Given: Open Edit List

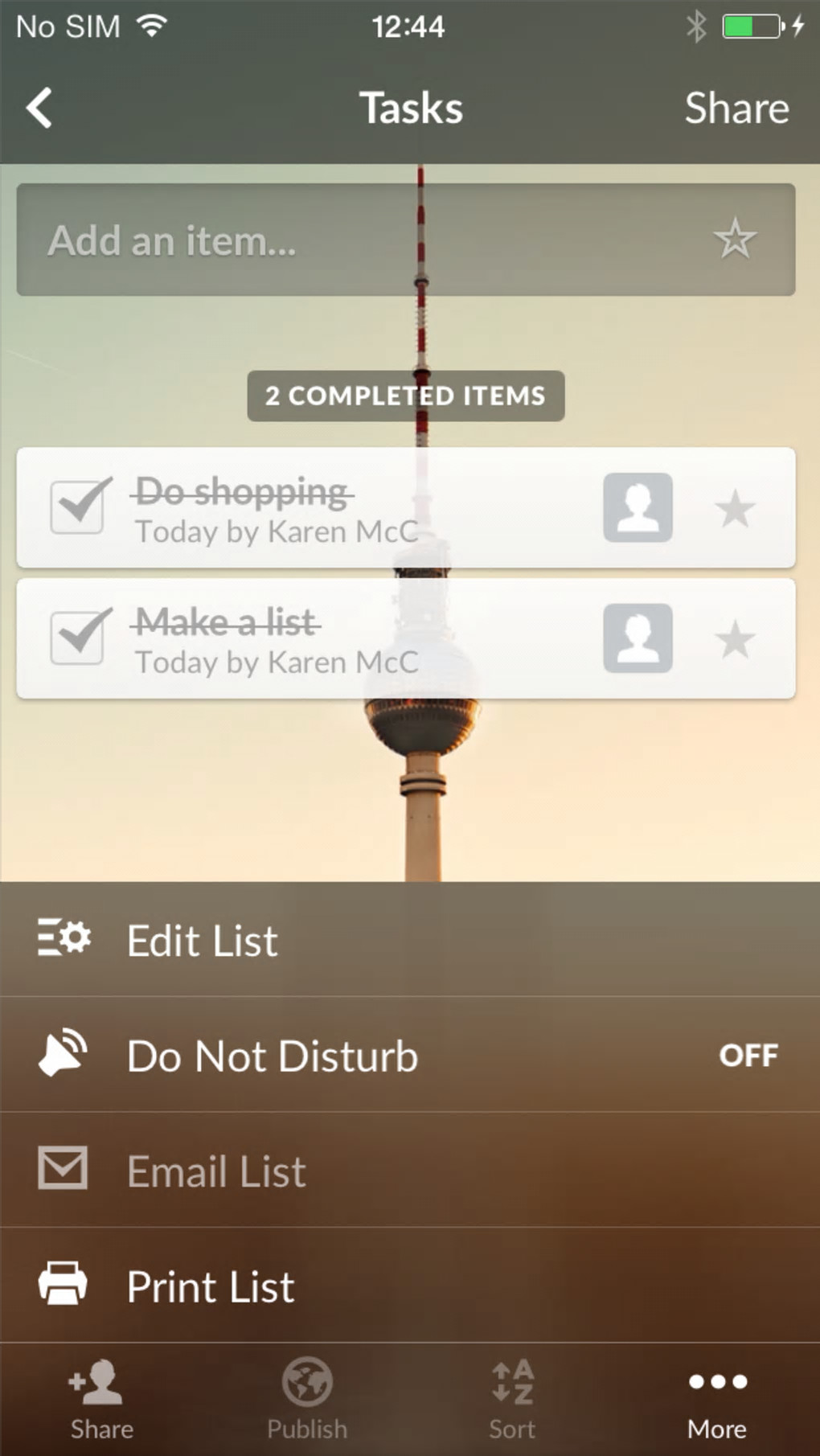Looking at the screenshot, I should pyautogui.click(x=203, y=940).
